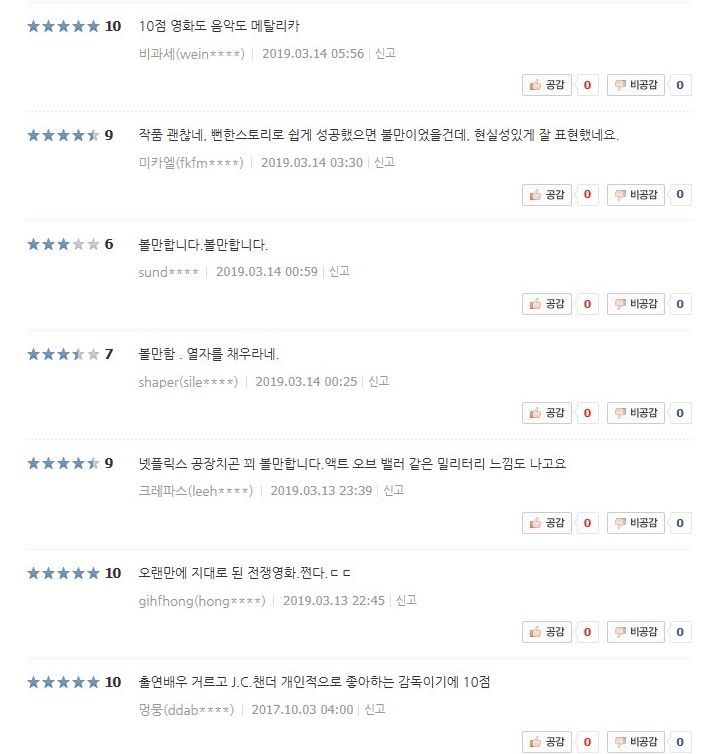Tap 비공감 on gihfhong's review

pyautogui.click(x=636, y=632)
